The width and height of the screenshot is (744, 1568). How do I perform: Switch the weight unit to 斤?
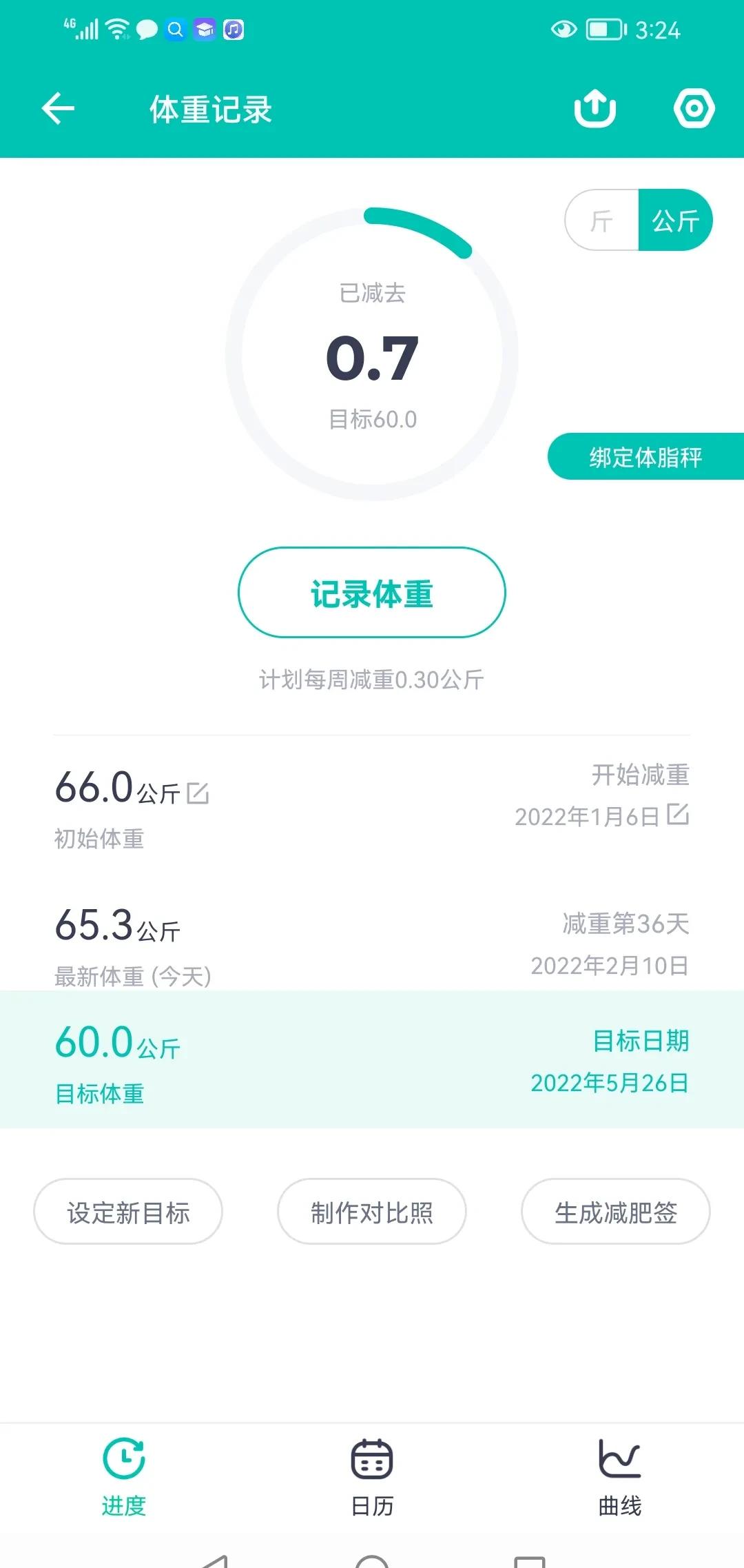602,221
